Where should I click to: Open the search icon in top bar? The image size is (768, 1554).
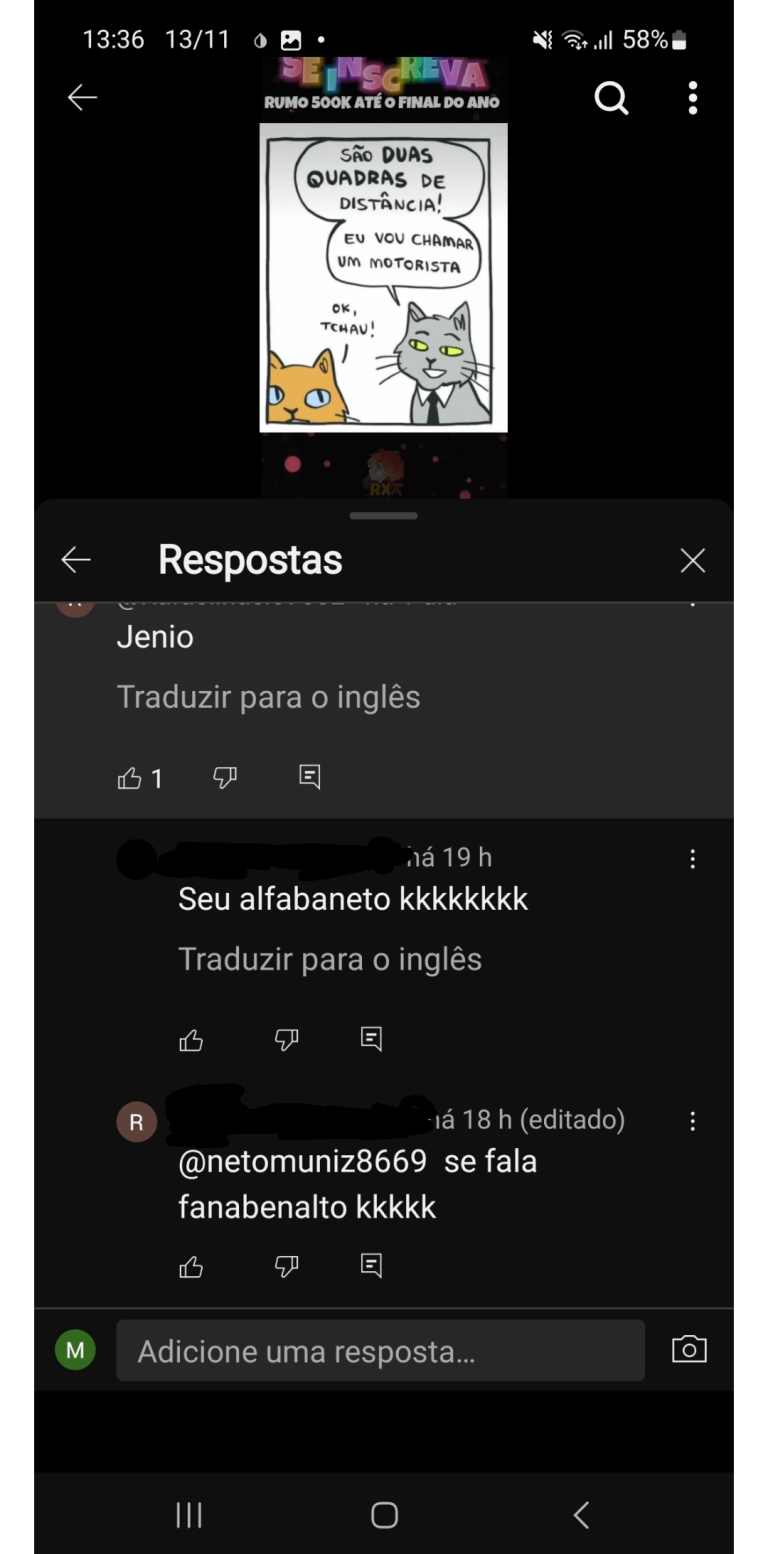coord(611,98)
